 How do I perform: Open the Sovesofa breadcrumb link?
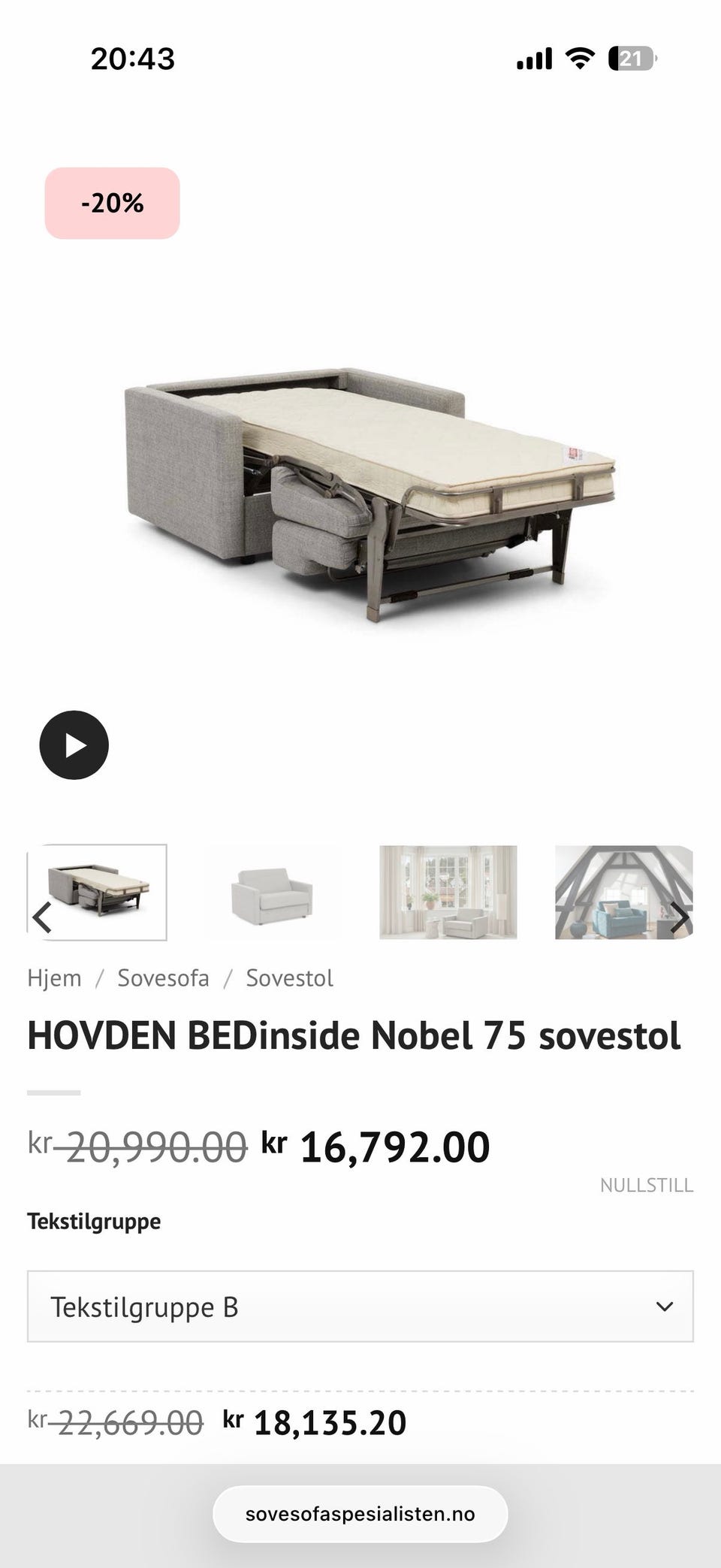(163, 977)
